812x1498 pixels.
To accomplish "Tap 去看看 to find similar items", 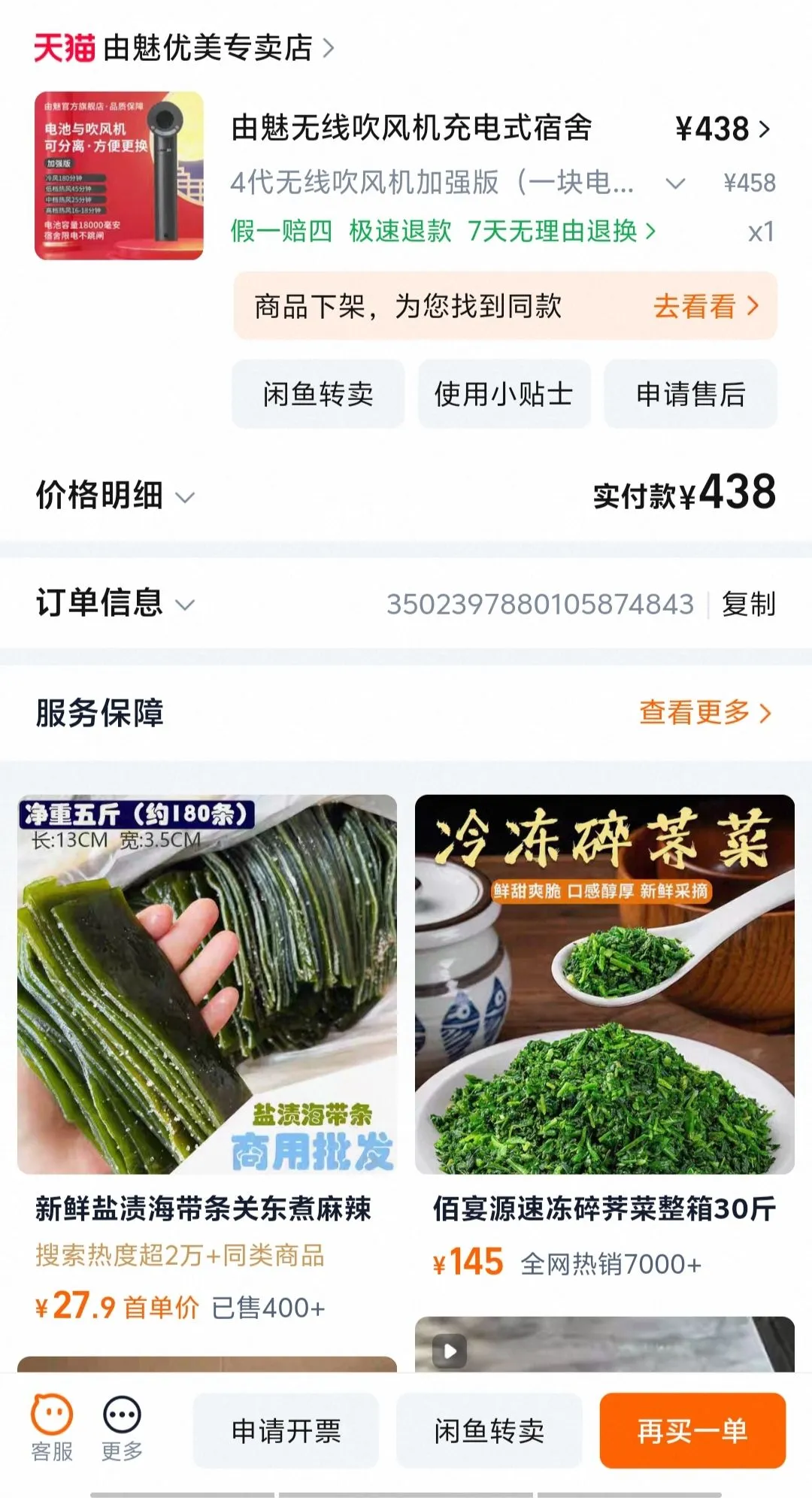I will [x=705, y=307].
